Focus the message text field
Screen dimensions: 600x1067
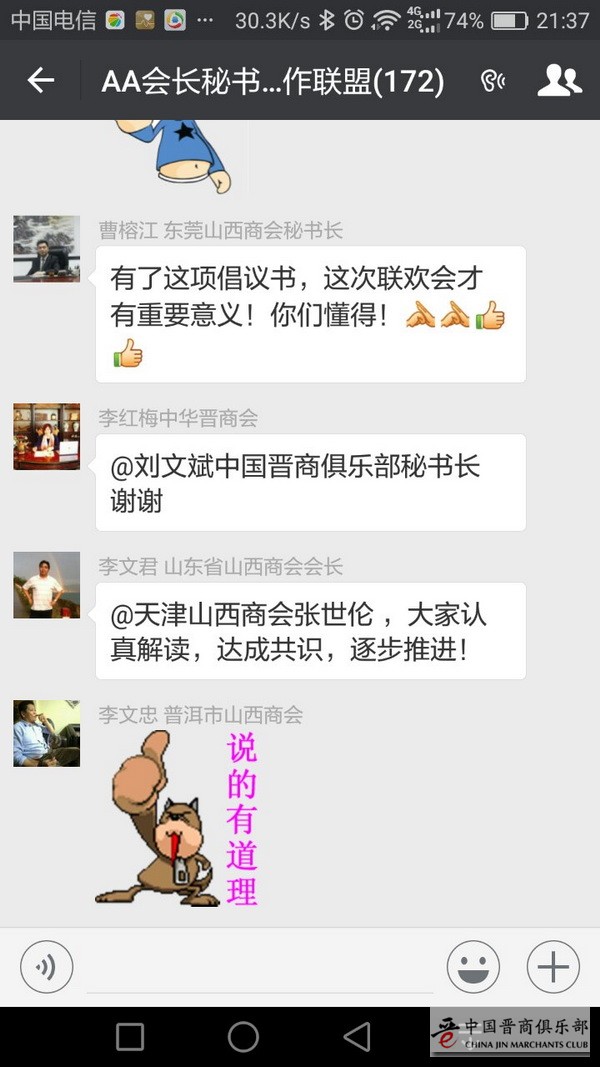click(260, 967)
